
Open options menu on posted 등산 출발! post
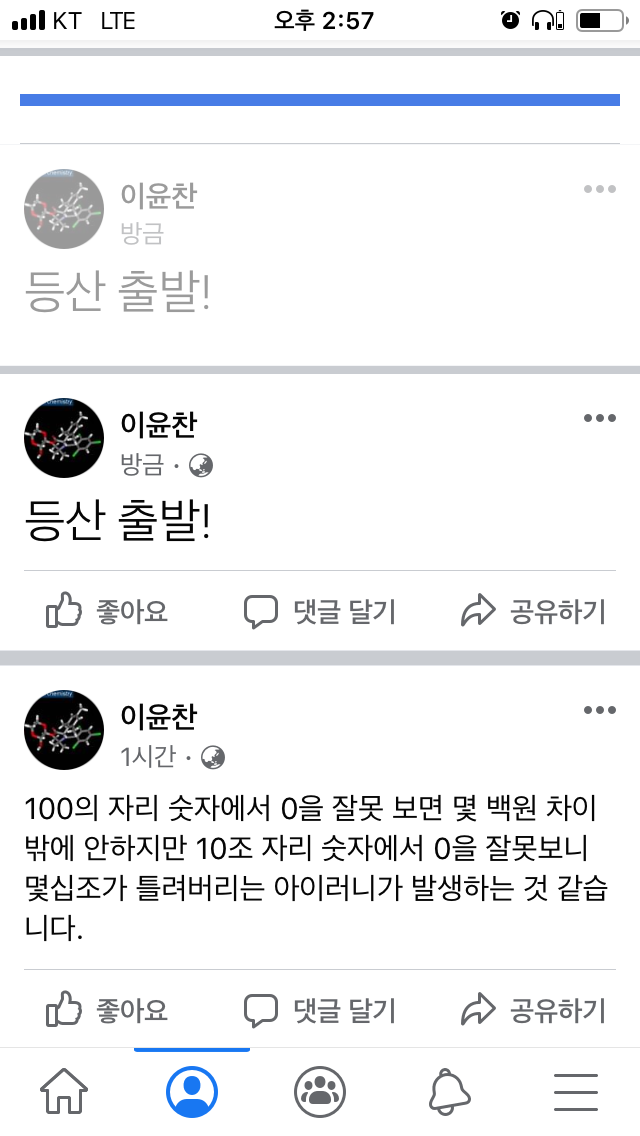[x=599, y=418]
